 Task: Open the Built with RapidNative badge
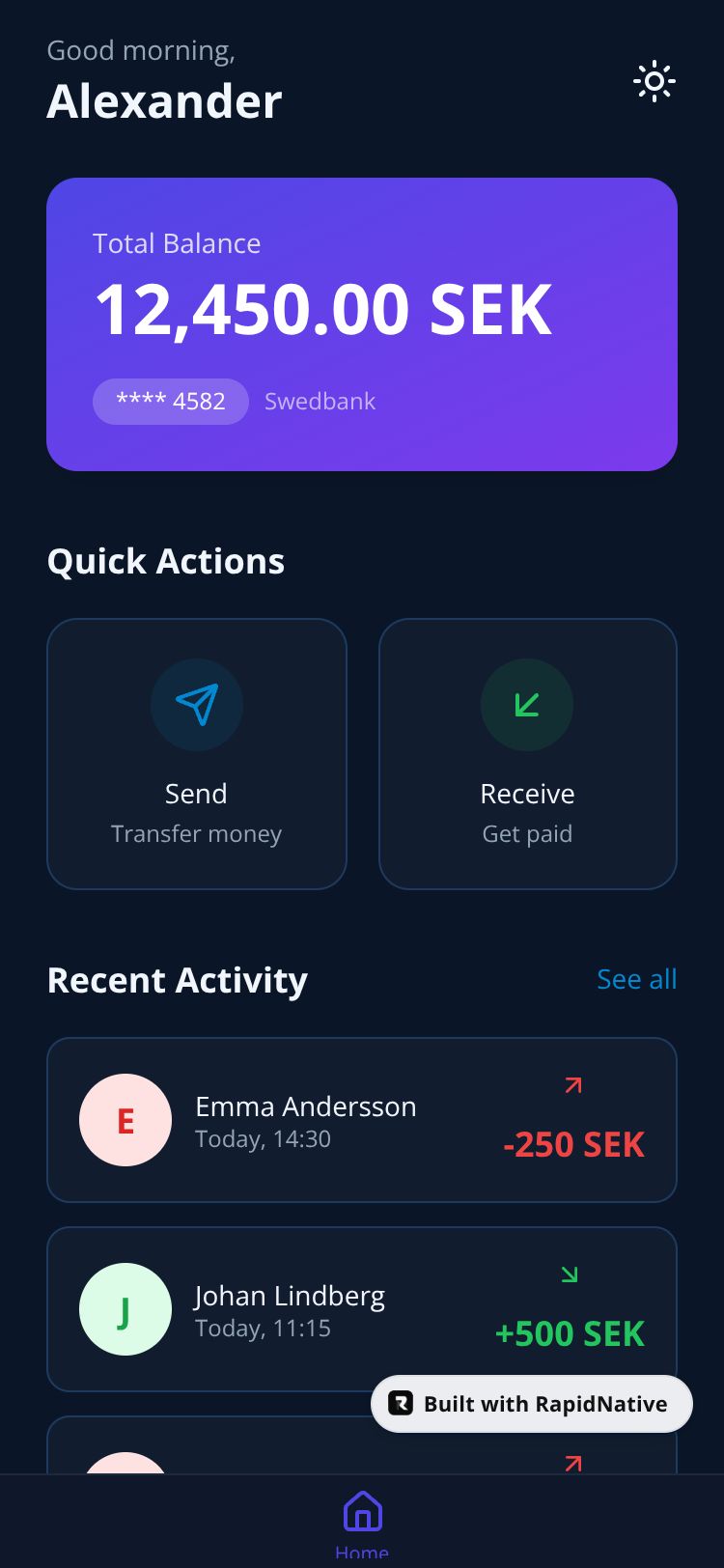pos(531,1404)
